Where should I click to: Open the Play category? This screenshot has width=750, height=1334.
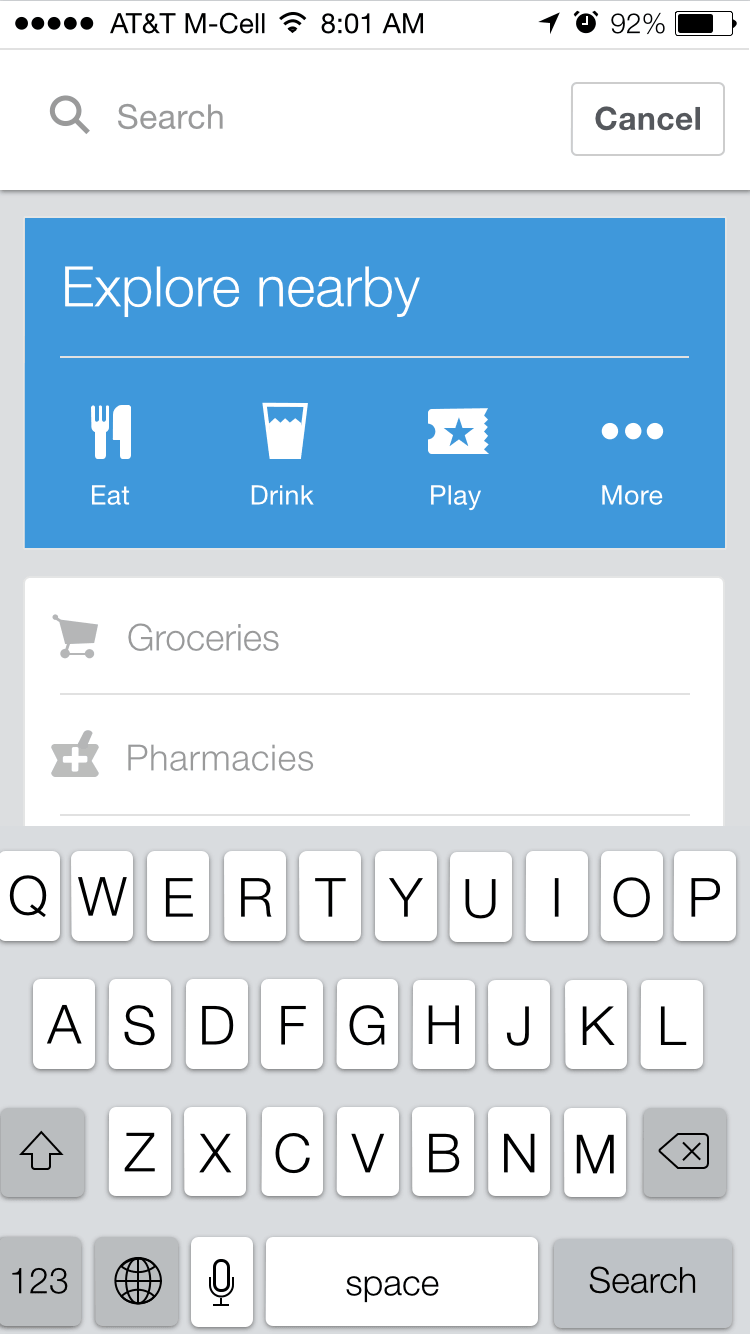point(457,456)
